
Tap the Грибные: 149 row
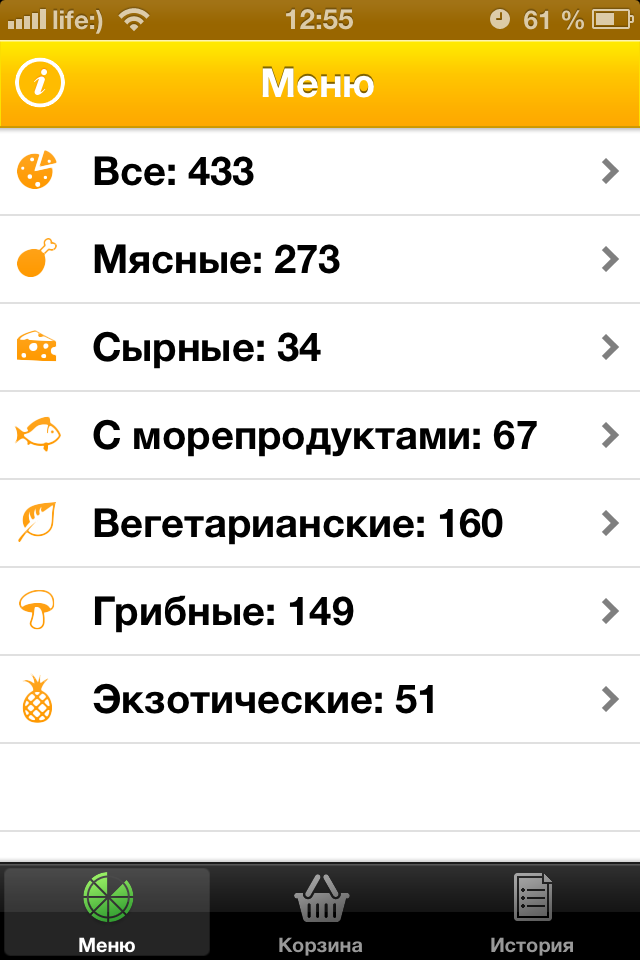pyautogui.click(x=320, y=611)
